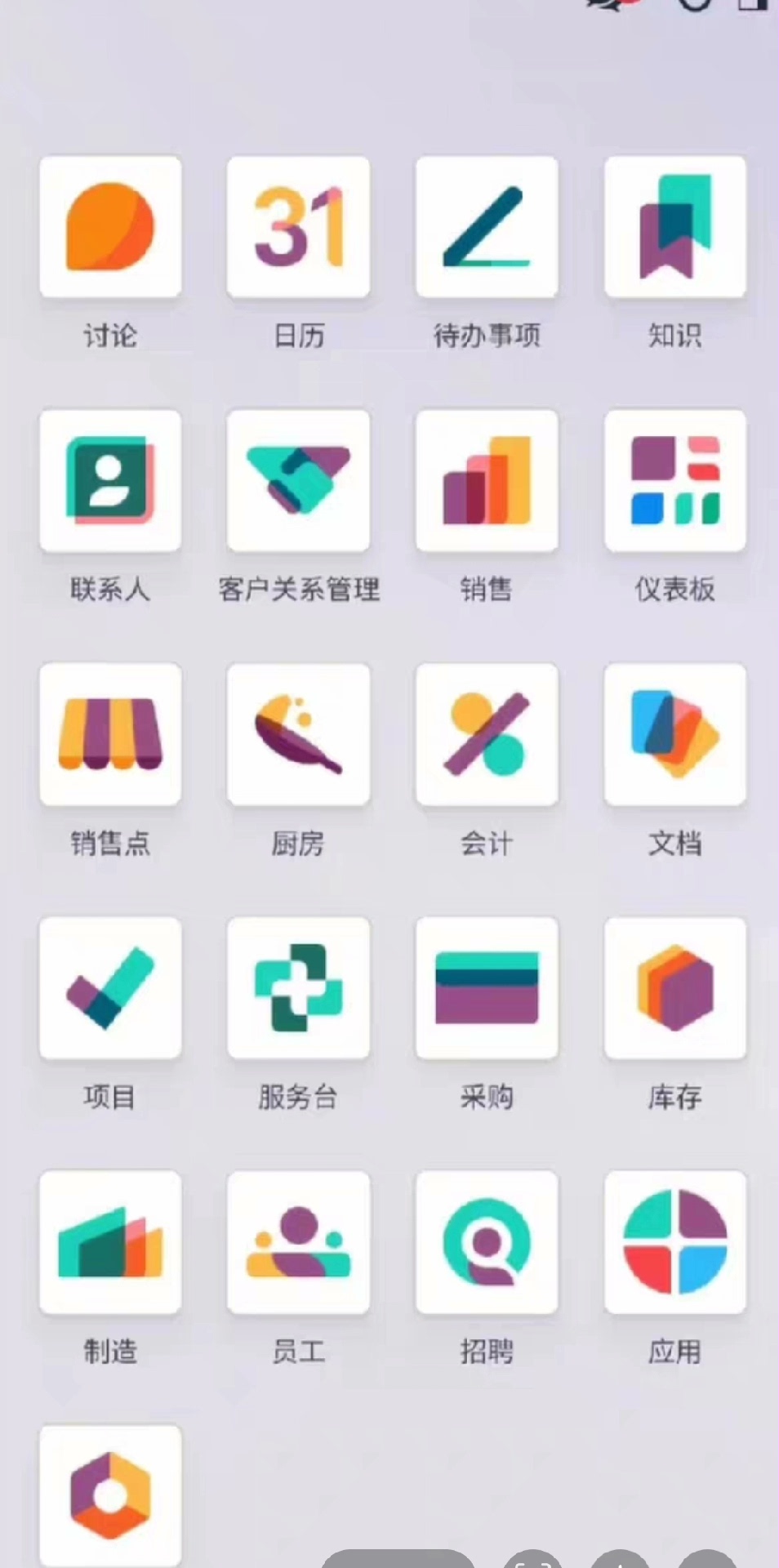Open the 知识 app
Image resolution: width=779 pixels, height=1568 pixels.
(x=675, y=227)
